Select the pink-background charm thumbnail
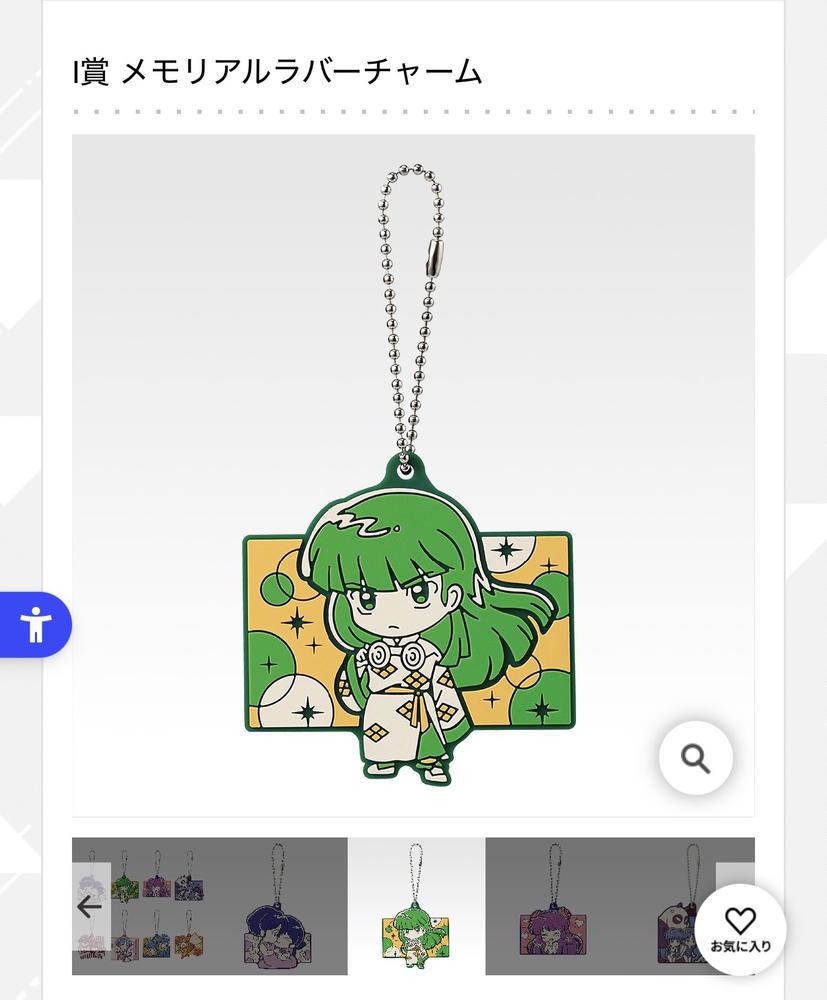The width and height of the screenshot is (827, 1000). click(x=553, y=906)
